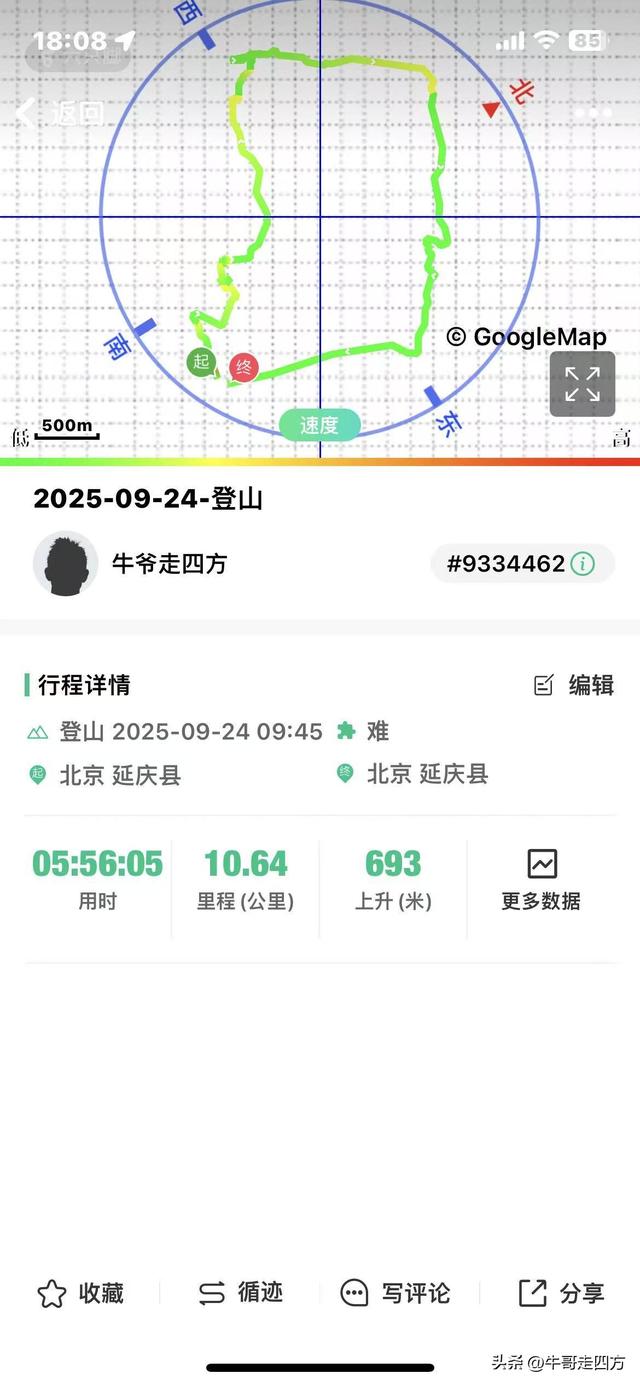Start 循迹 track following

[x=239, y=1293]
